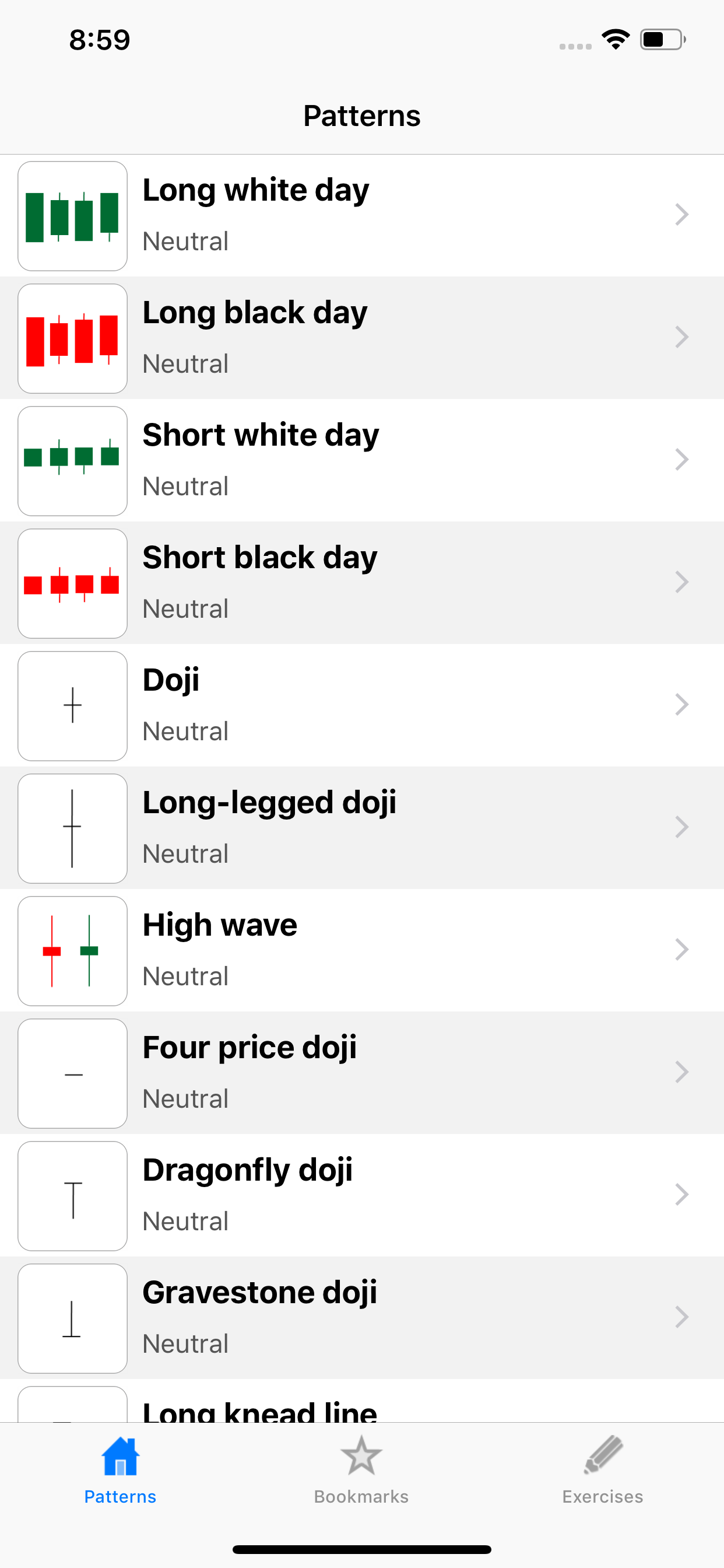This screenshot has width=724, height=1568.
Task: Select the Short white day pattern icon
Action: (72, 460)
